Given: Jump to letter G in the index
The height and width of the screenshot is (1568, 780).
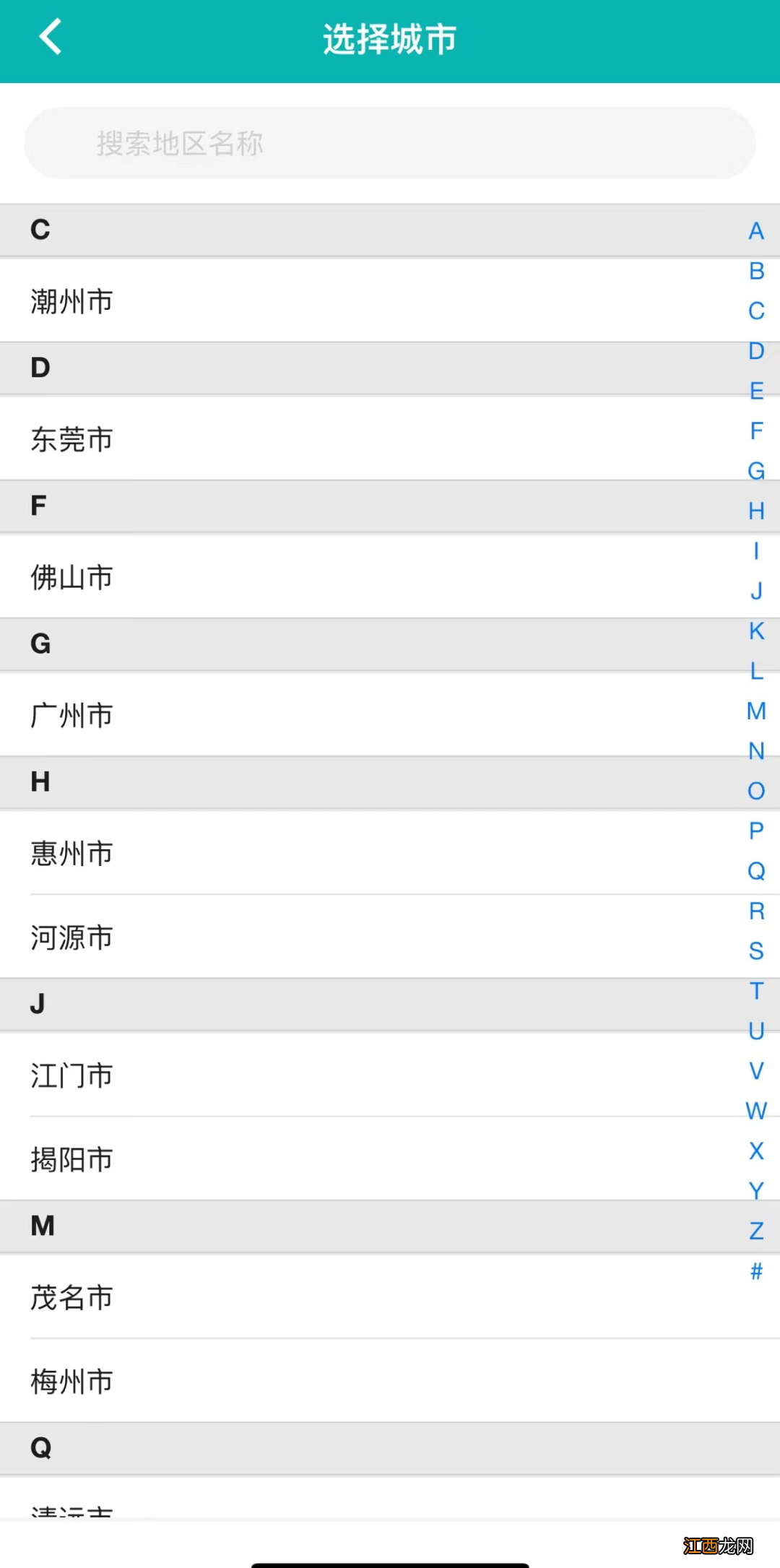Looking at the screenshot, I should tap(756, 471).
